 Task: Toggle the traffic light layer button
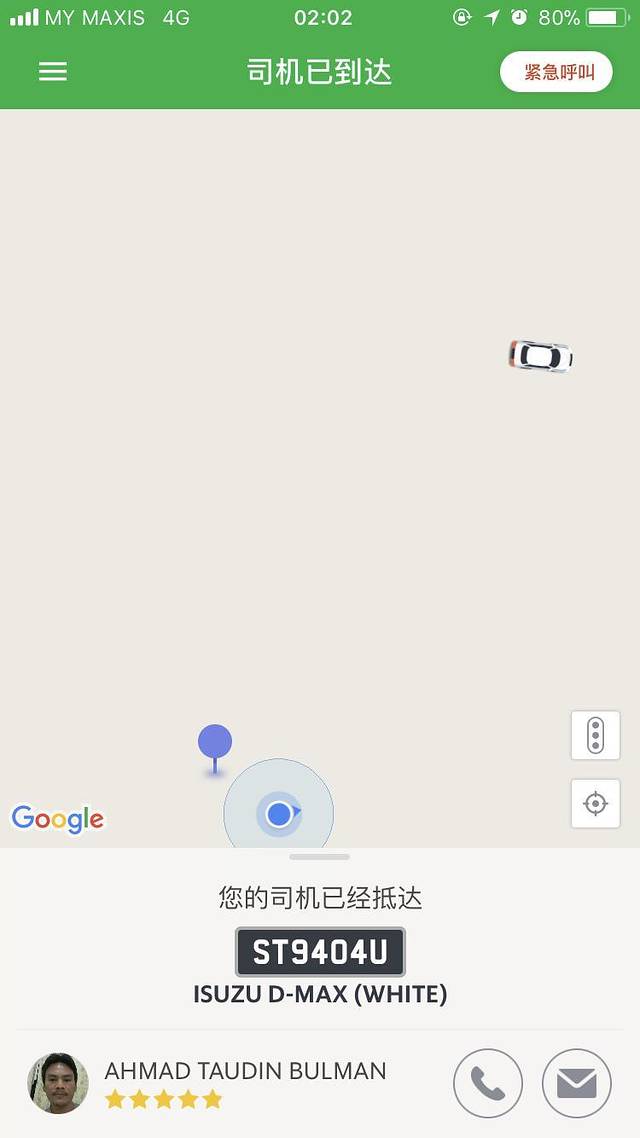595,735
